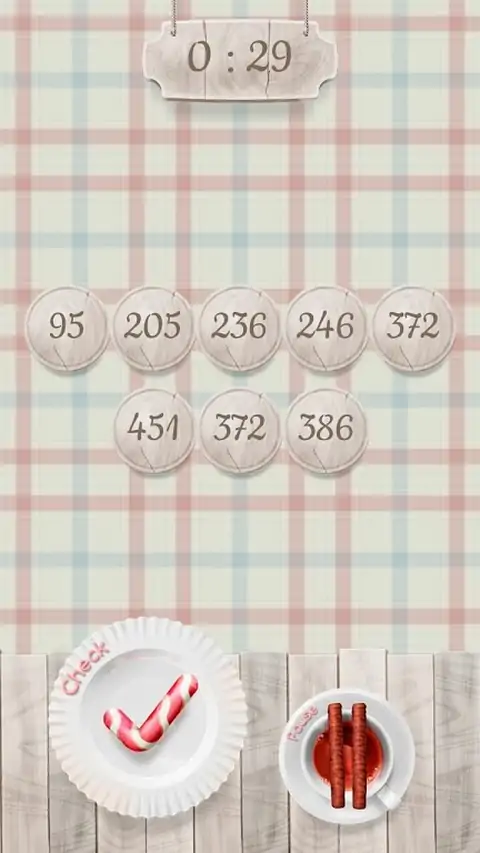Tap the 205 number token
Image resolution: width=480 pixels, height=853 pixels.
153,329
